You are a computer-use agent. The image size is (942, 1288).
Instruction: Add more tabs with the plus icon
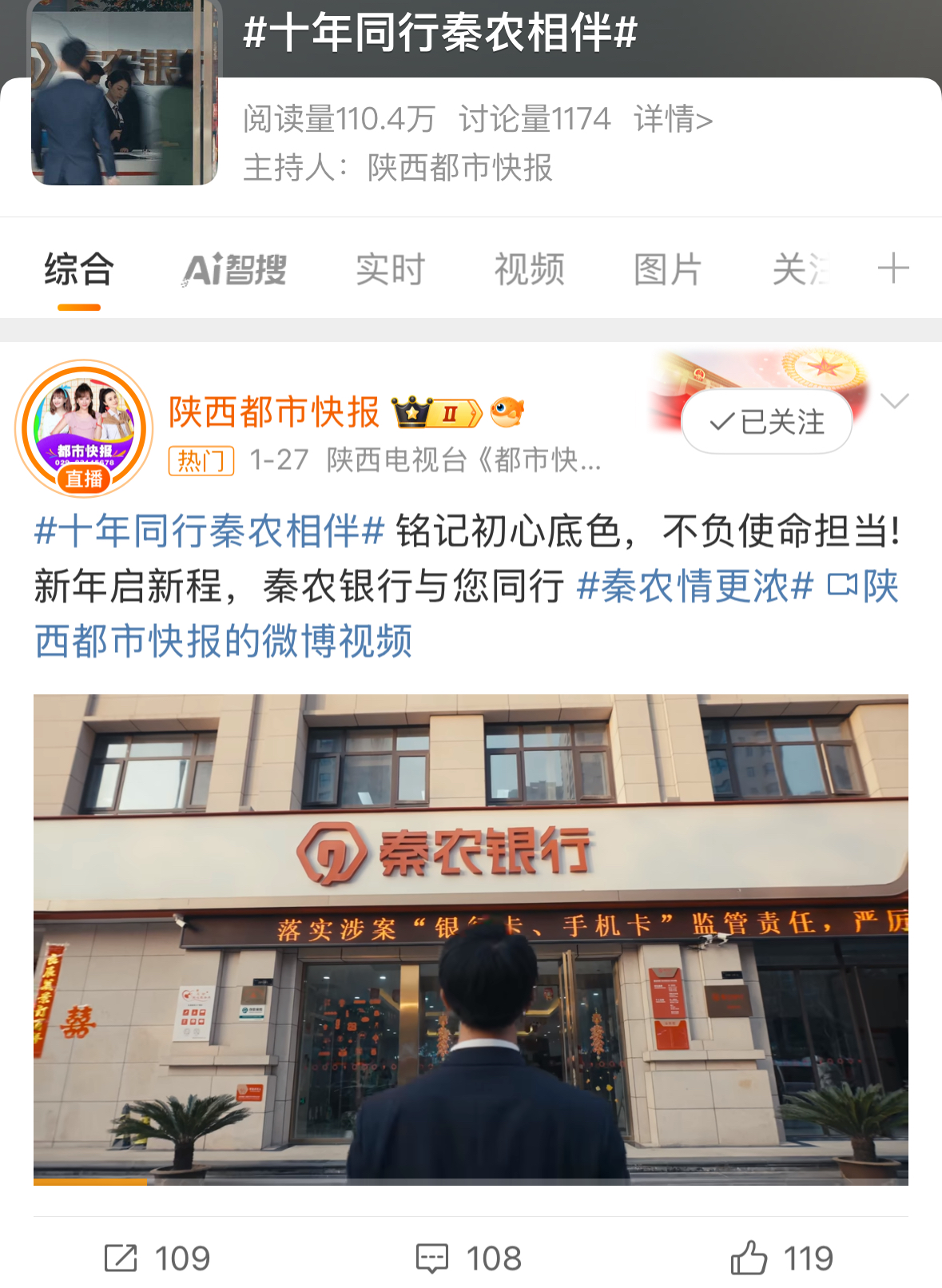coord(892,268)
